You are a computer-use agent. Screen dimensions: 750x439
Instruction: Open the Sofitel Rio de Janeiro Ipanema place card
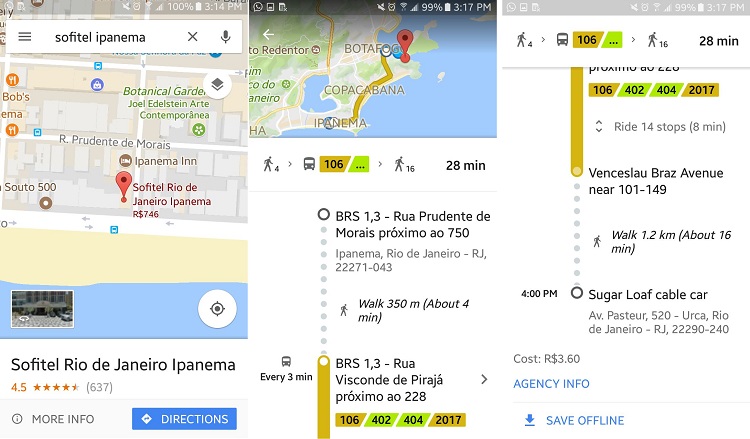click(122, 365)
